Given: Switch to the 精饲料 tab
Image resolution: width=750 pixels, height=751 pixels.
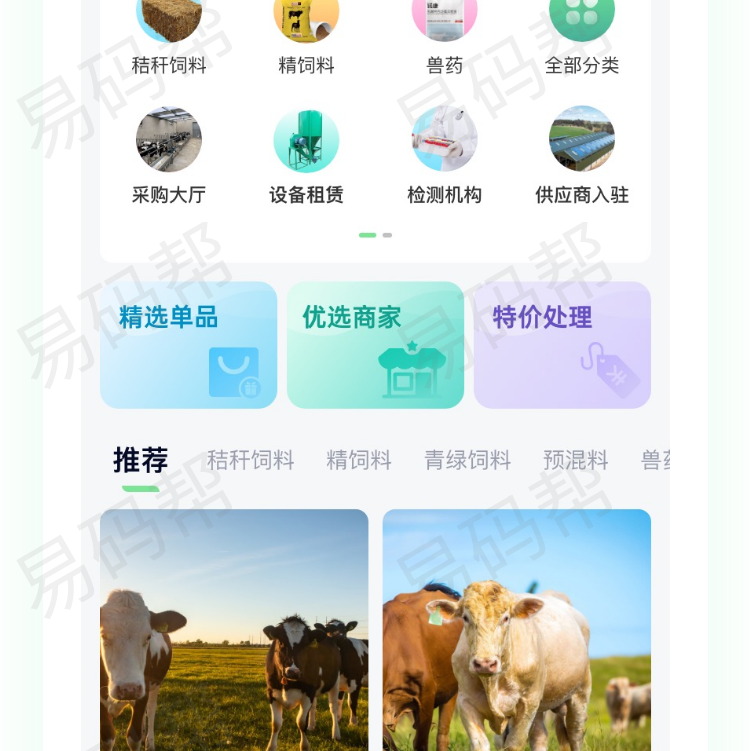Looking at the screenshot, I should click(358, 461).
